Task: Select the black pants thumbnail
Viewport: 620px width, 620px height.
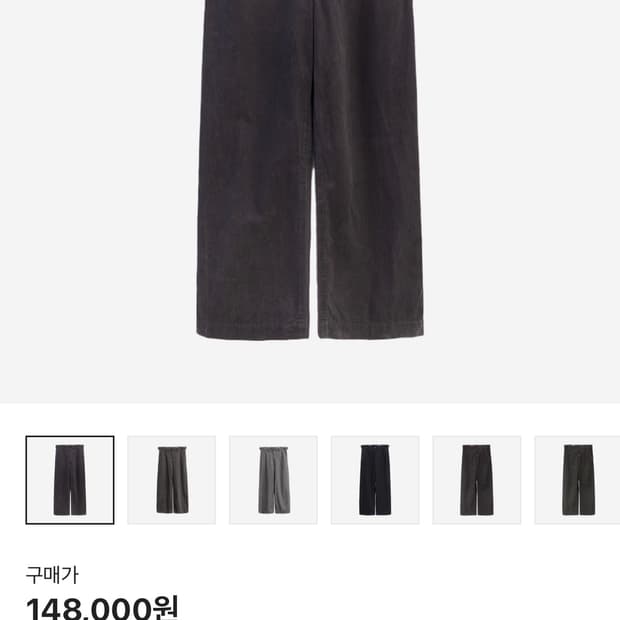Action: (x=375, y=480)
